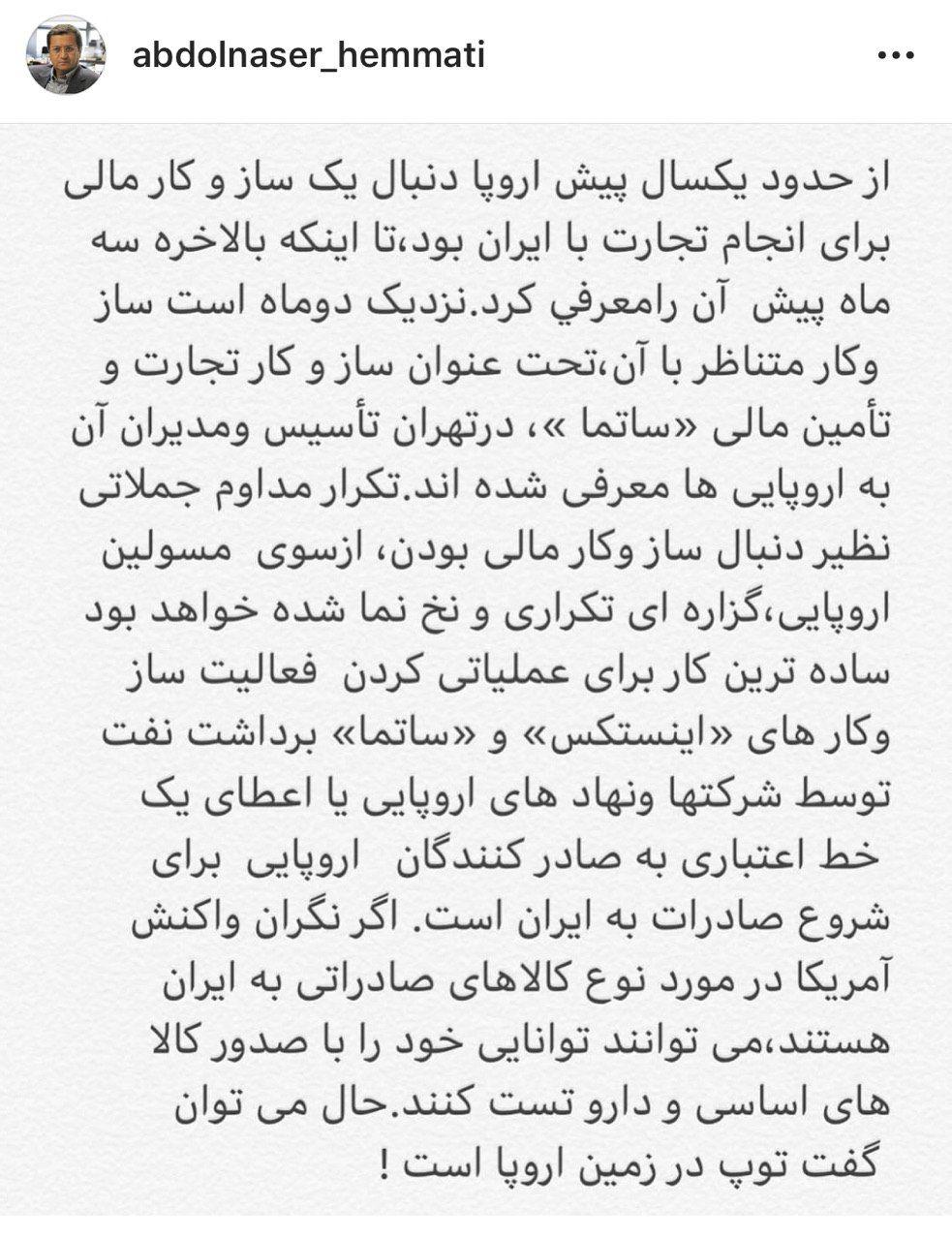The height and width of the screenshot is (1240, 952).
Task: Open the post's three-dot options menu
Action: [895, 56]
